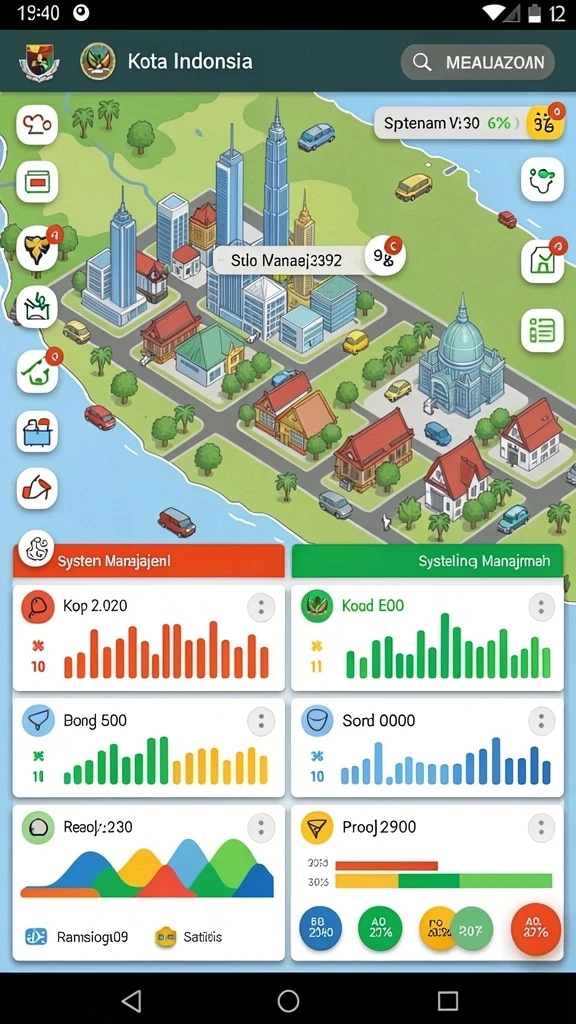Switch to the Systen Manajajenl tab
The image size is (576, 1024).
(x=149, y=561)
